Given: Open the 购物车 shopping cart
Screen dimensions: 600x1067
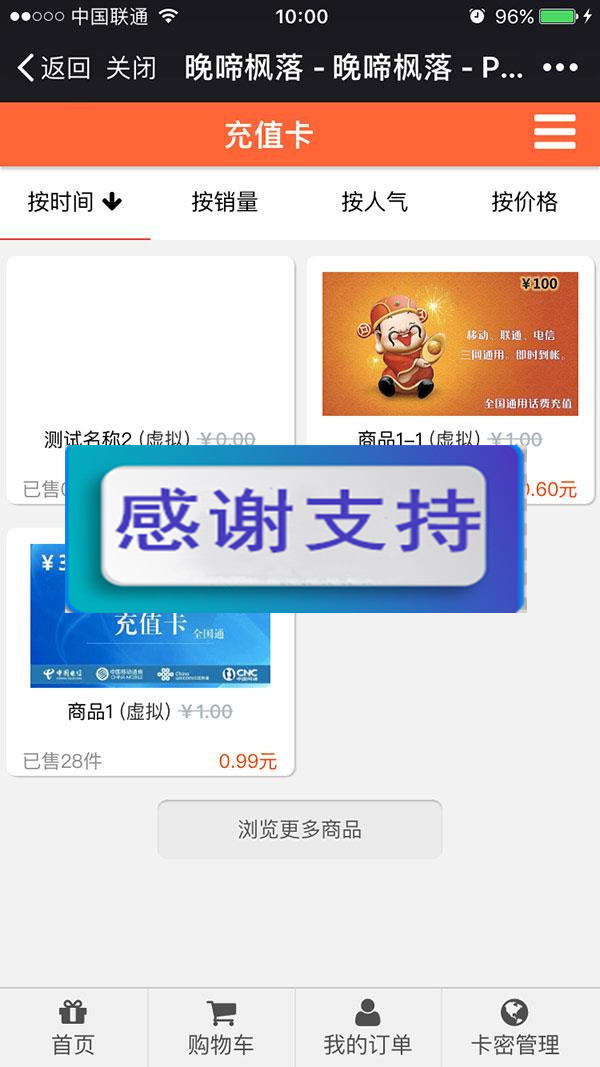Looking at the screenshot, I should click(221, 1028).
